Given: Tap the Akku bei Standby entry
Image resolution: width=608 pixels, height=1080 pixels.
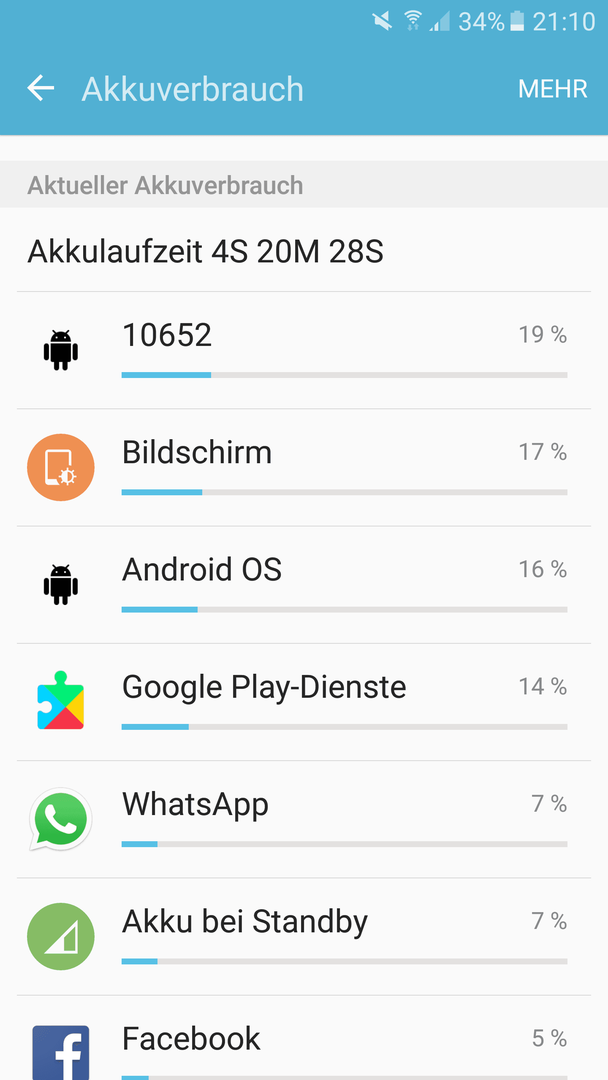Looking at the screenshot, I should 304,936.
